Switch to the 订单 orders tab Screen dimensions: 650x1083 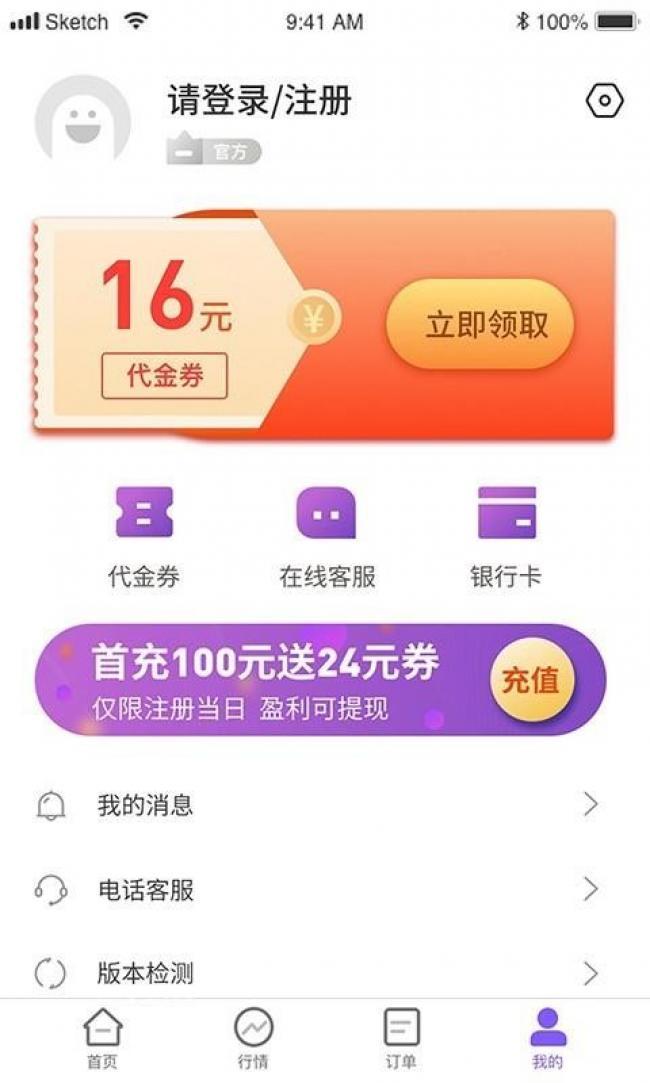(401, 1038)
